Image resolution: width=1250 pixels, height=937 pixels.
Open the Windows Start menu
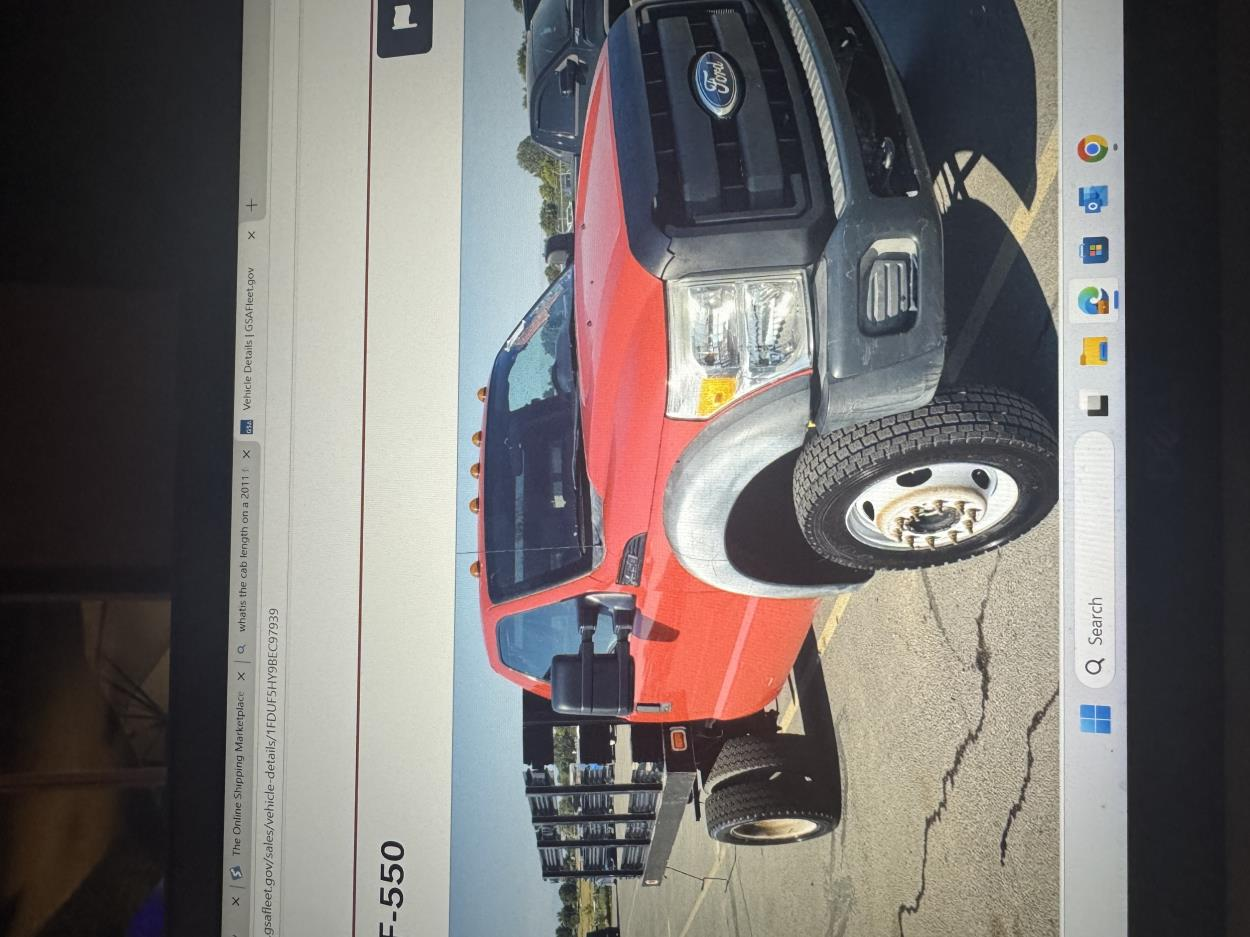[1095, 719]
